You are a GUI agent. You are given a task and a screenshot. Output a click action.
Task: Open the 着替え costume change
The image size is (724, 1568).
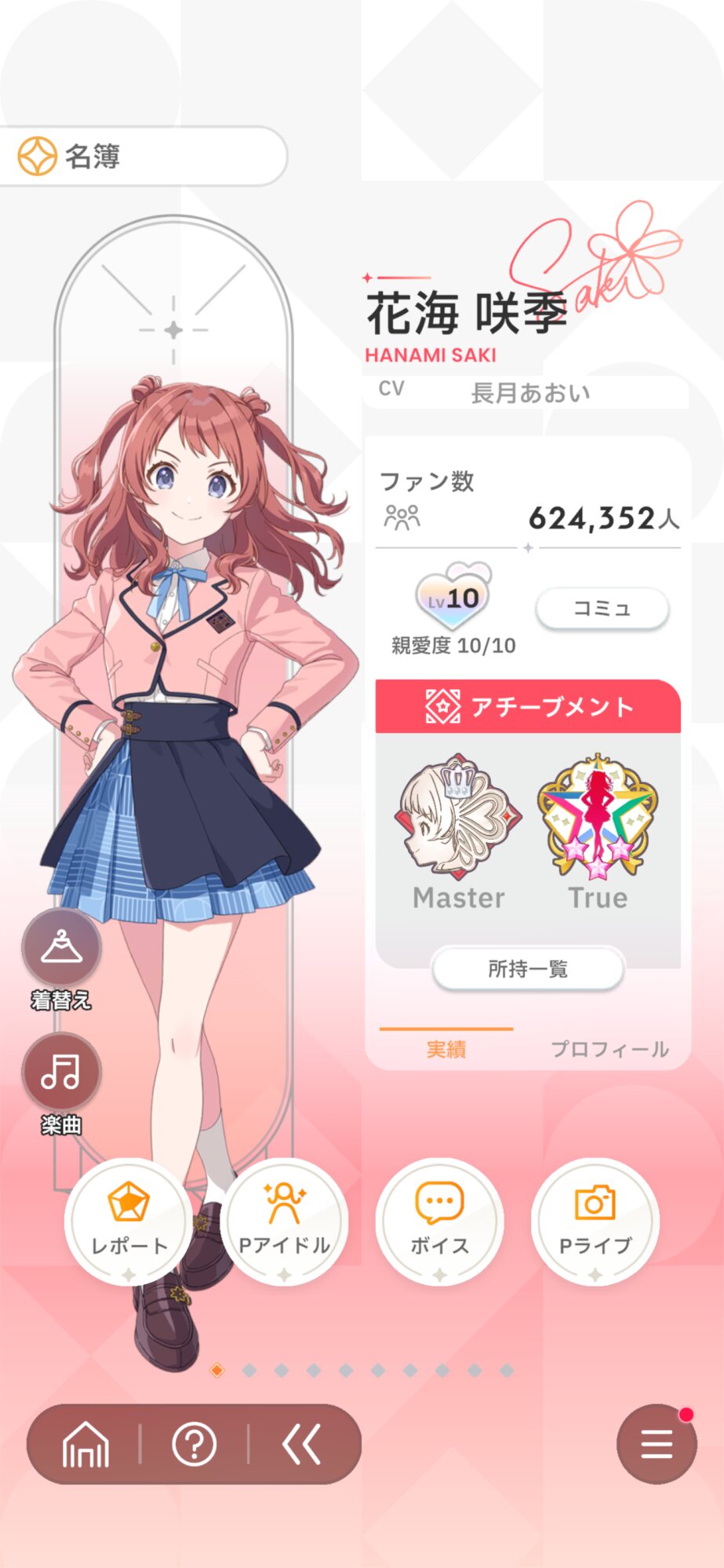(61, 948)
